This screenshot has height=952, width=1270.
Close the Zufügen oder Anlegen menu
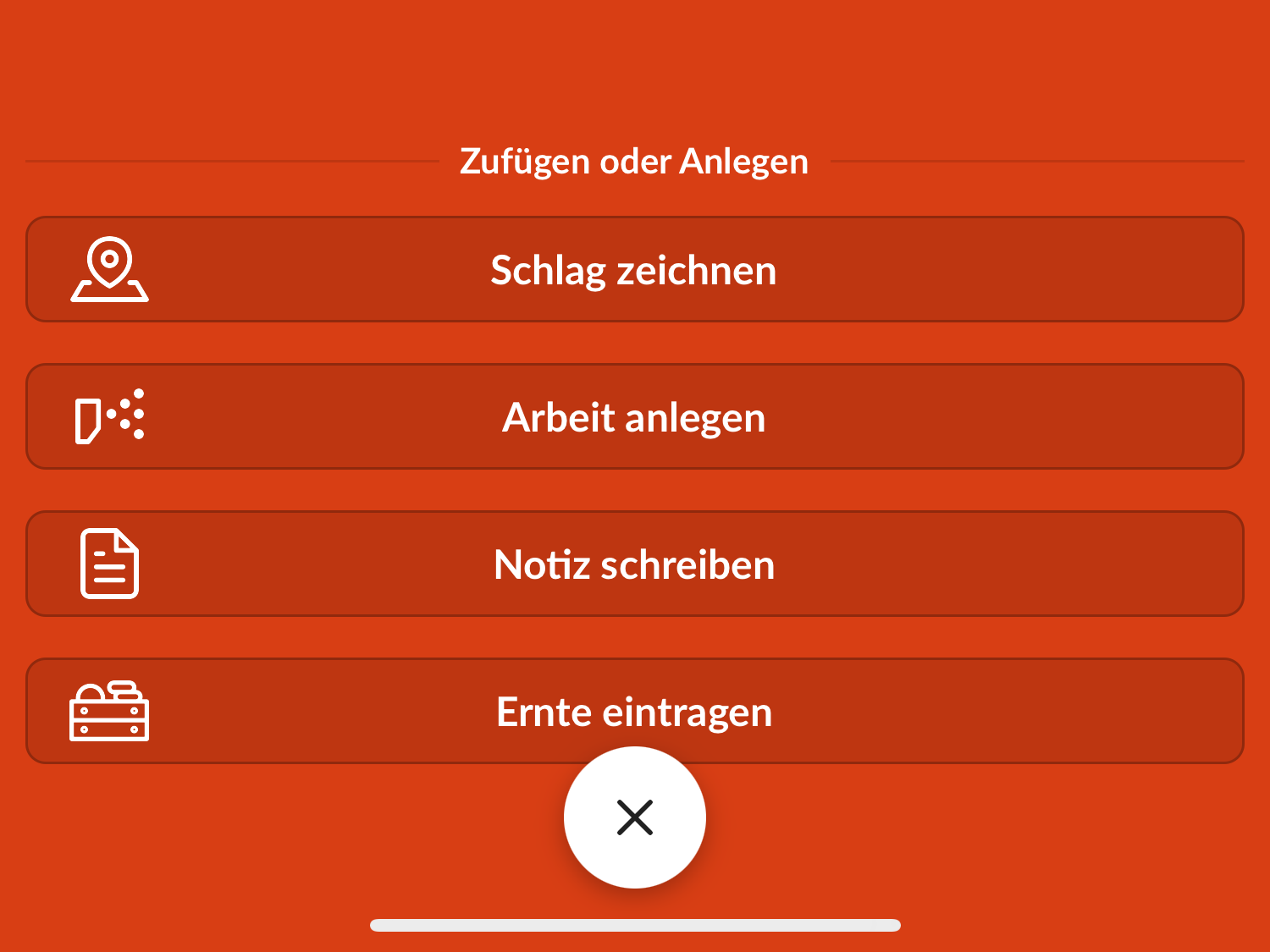[x=635, y=817]
